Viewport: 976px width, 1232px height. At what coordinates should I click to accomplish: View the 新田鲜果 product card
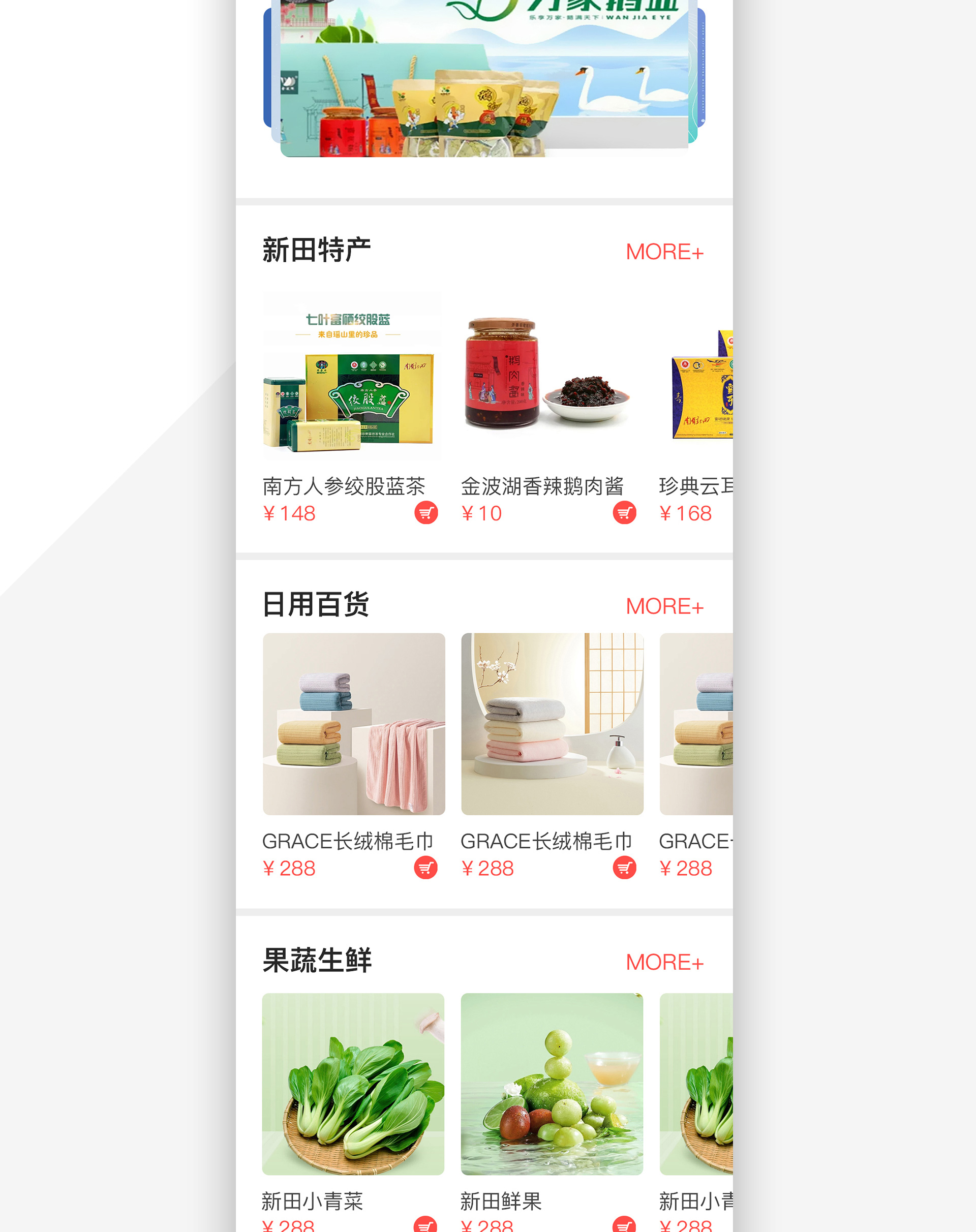(x=552, y=1084)
